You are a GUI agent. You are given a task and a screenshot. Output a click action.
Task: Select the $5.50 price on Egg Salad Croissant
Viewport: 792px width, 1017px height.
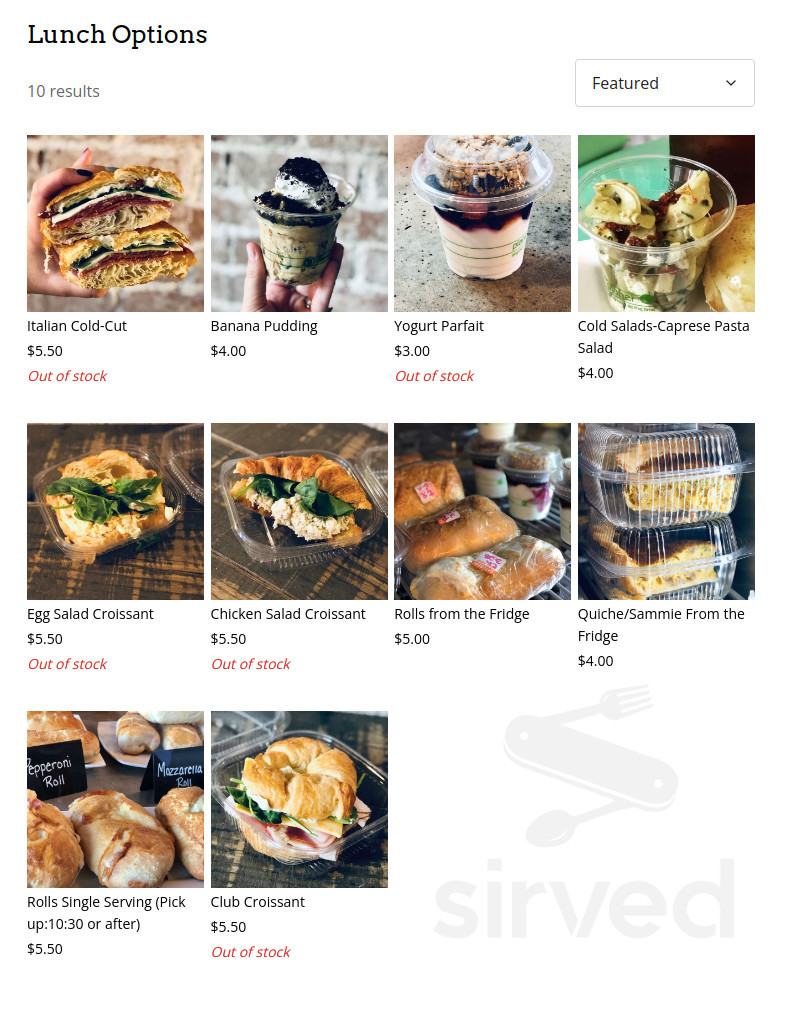[45, 639]
